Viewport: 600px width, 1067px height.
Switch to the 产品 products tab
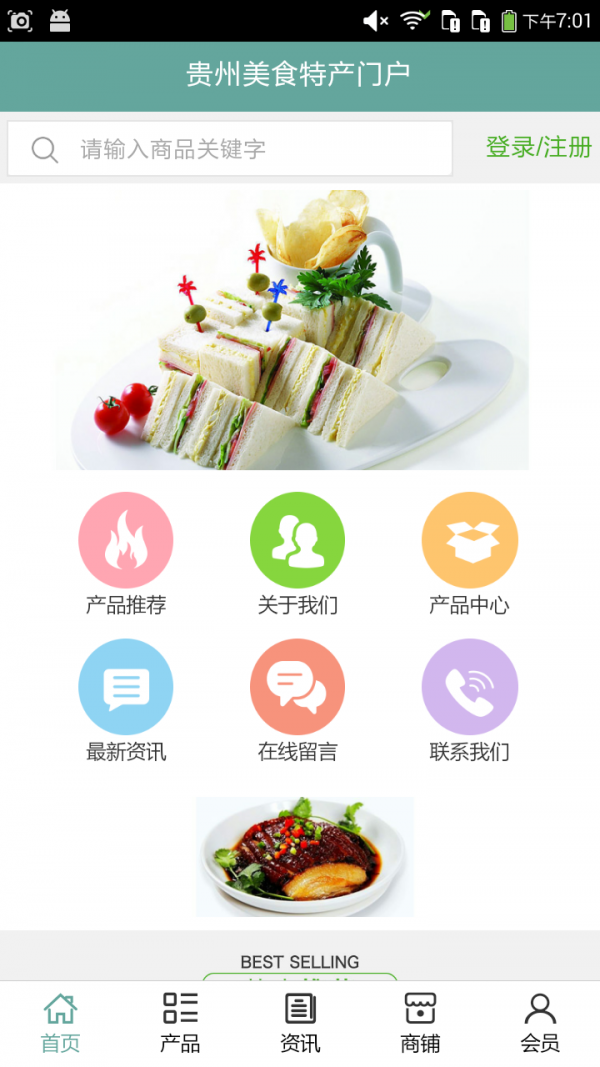click(x=180, y=1023)
